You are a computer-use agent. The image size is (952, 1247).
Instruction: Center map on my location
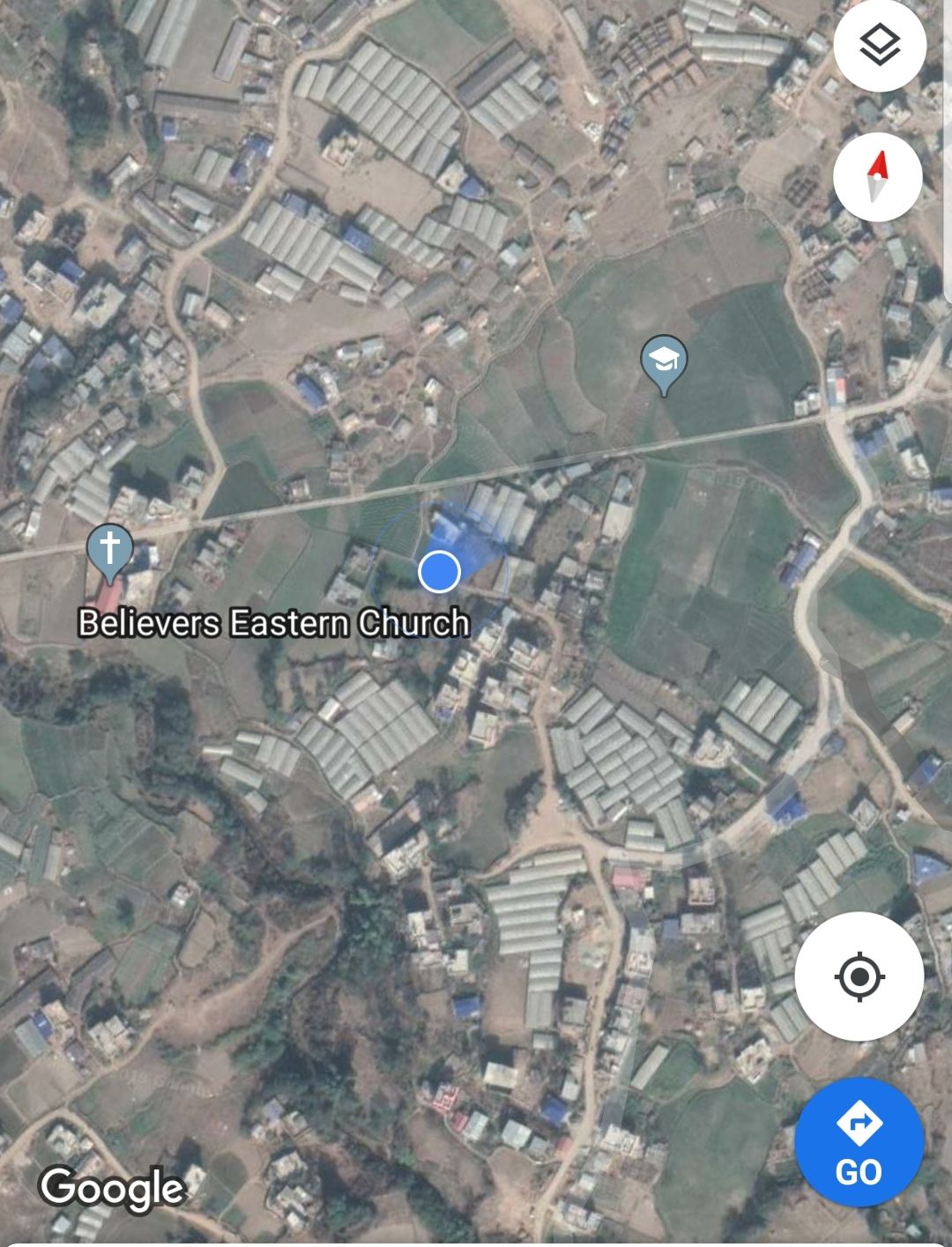click(859, 976)
